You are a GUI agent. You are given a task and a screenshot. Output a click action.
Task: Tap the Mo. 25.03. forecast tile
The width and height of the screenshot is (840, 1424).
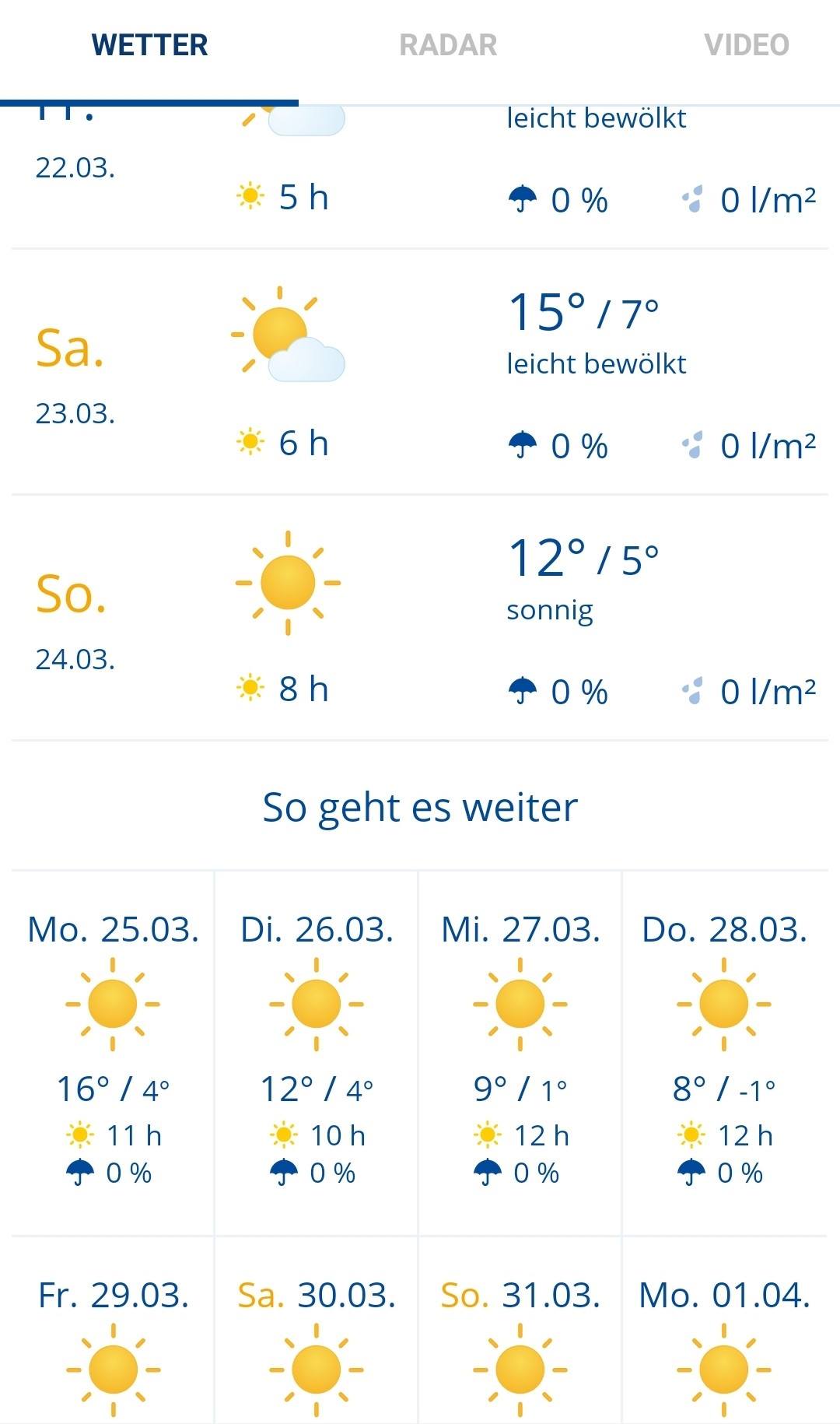[113, 1053]
